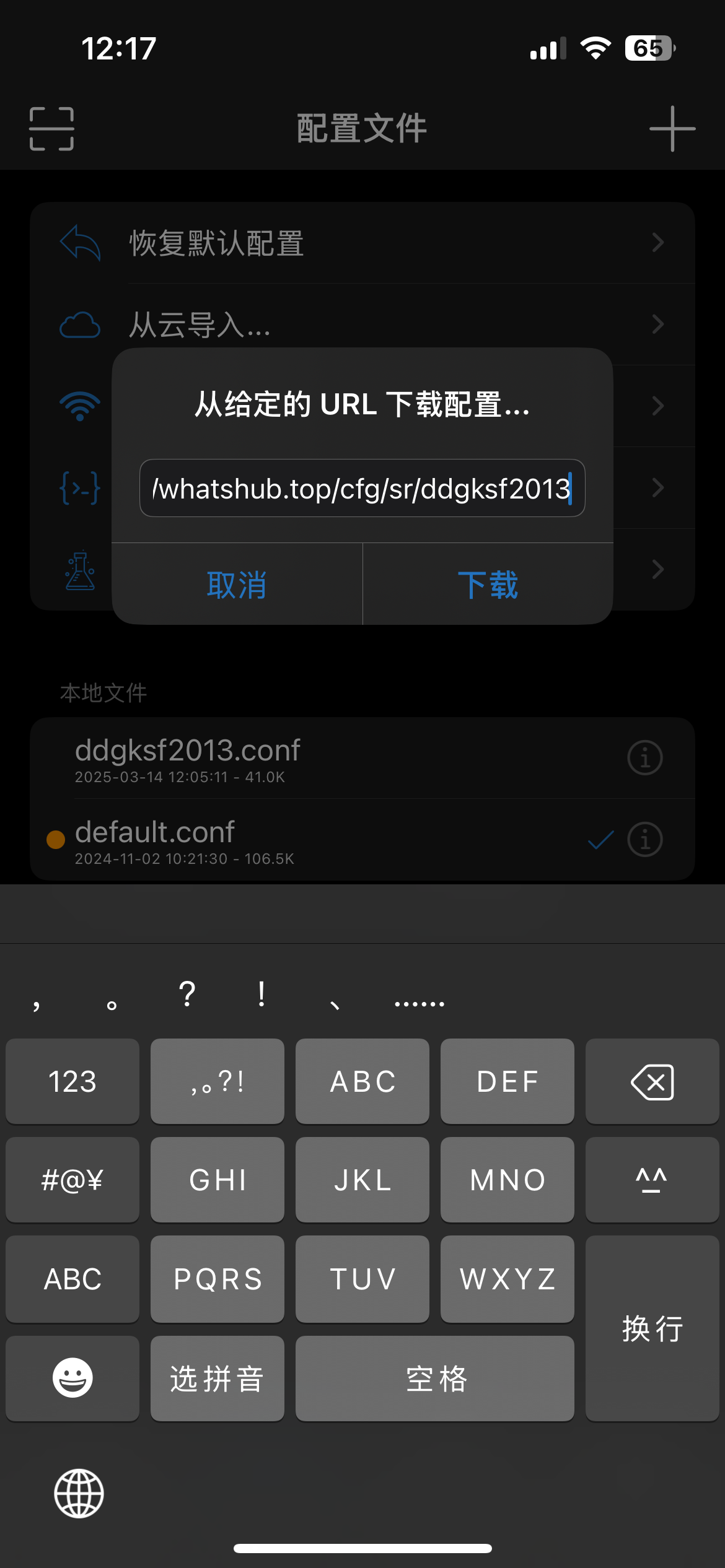Tap the ABC letters mode key

click(72, 1279)
